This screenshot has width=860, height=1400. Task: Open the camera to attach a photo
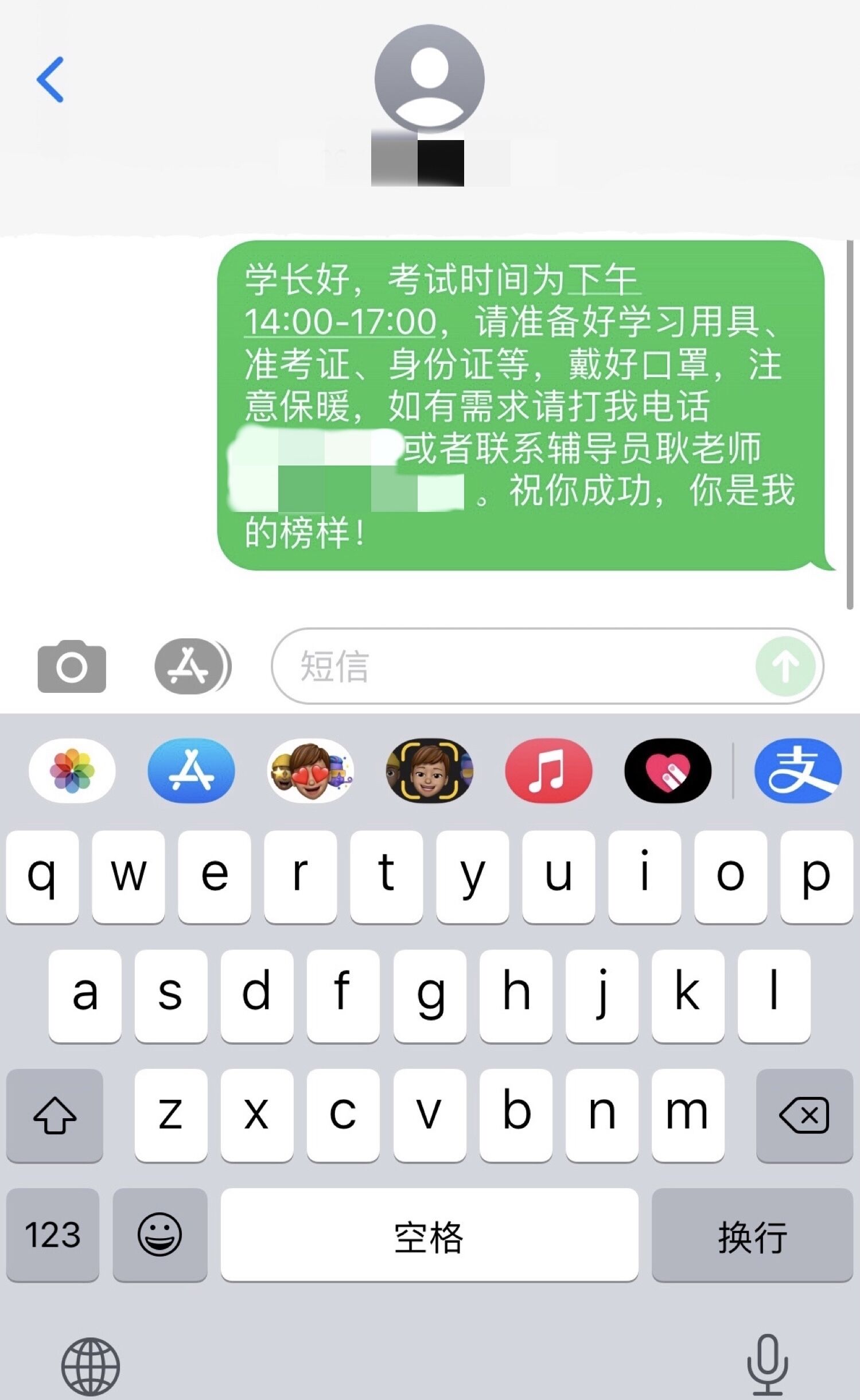[x=72, y=666]
